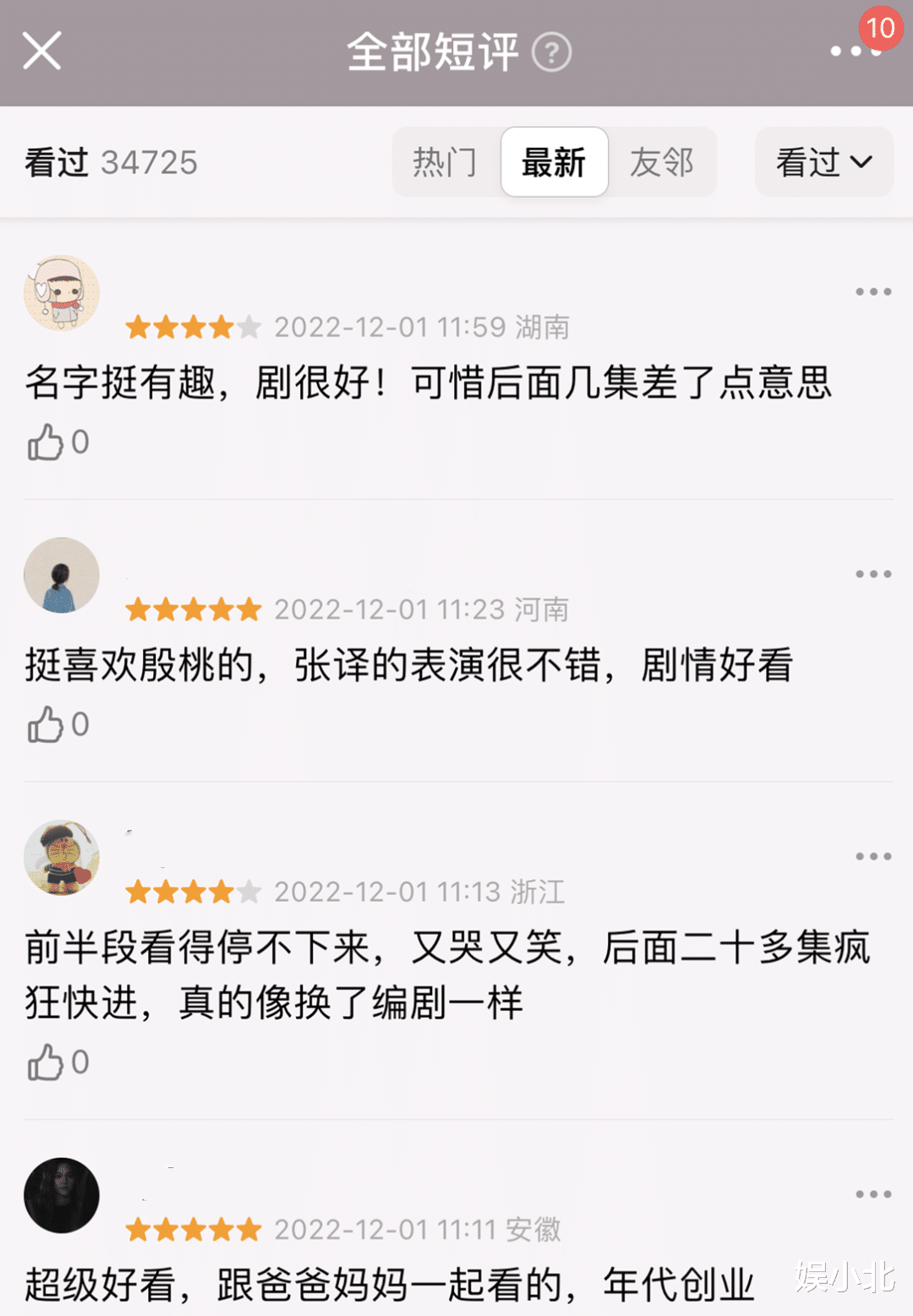Switch to the 友邻 tab
This screenshot has height=1316, width=913.
point(662,161)
